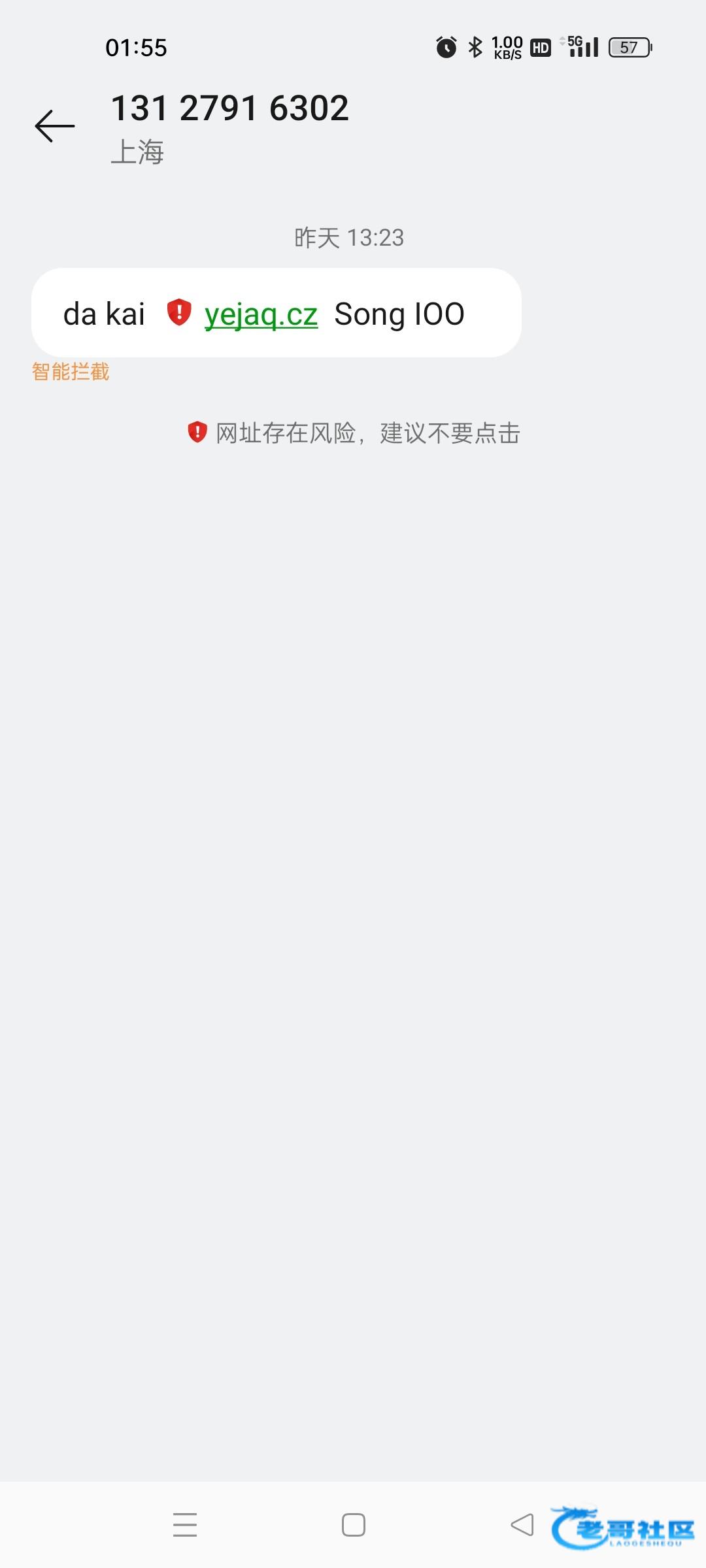Go to the home screen
The image size is (706, 1568).
354,1524
